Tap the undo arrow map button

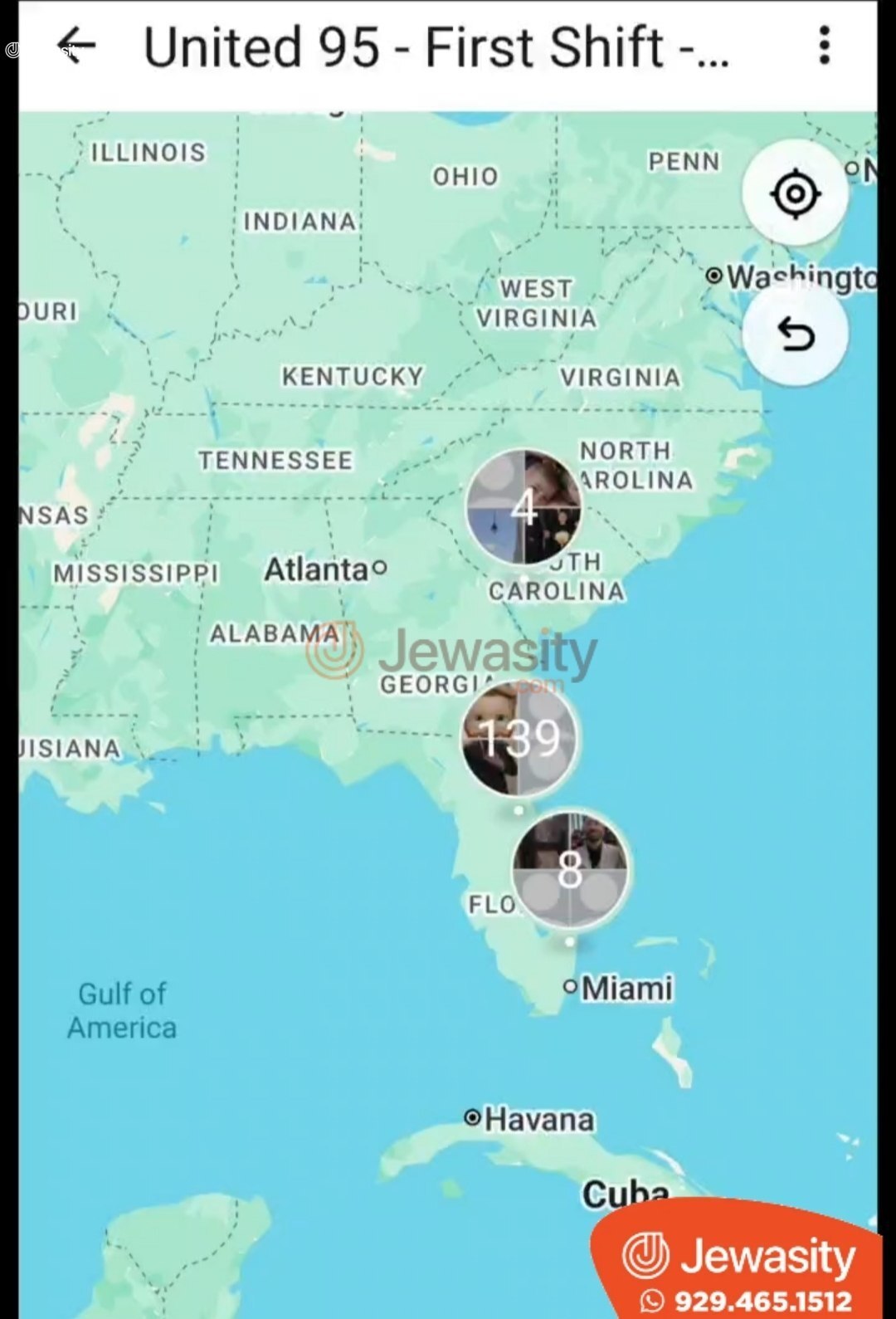click(x=795, y=335)
